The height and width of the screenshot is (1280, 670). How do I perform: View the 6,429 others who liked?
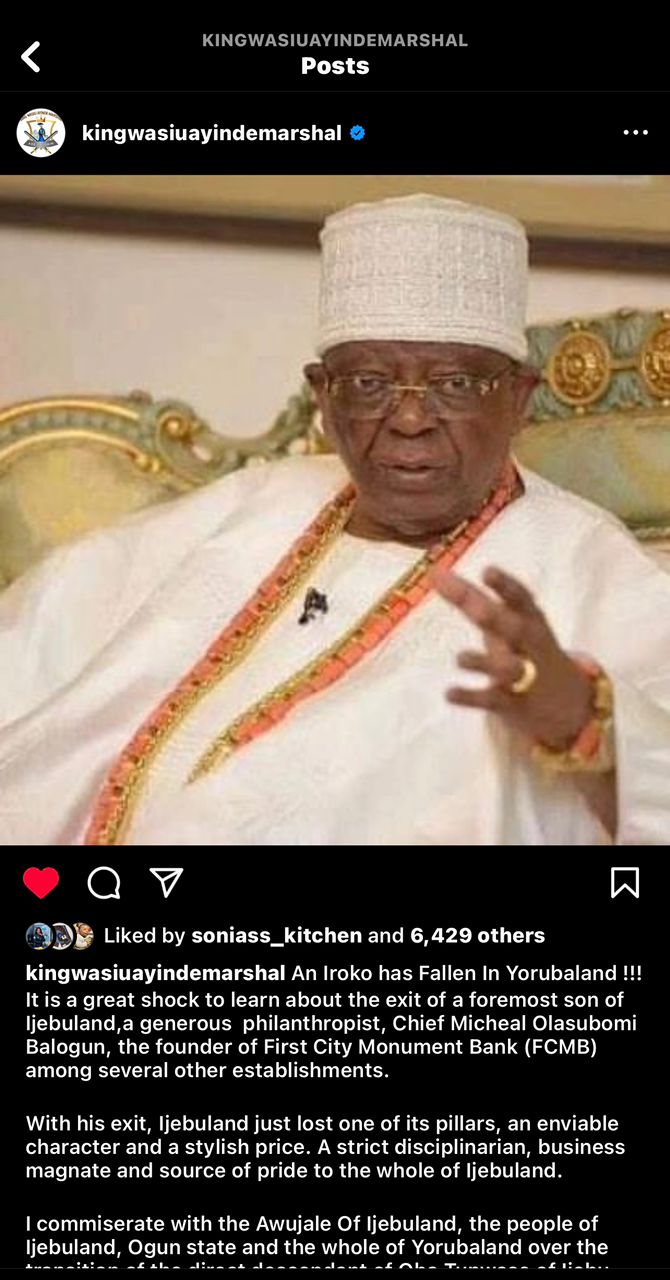pyautogui.click(x=477, y=936)
